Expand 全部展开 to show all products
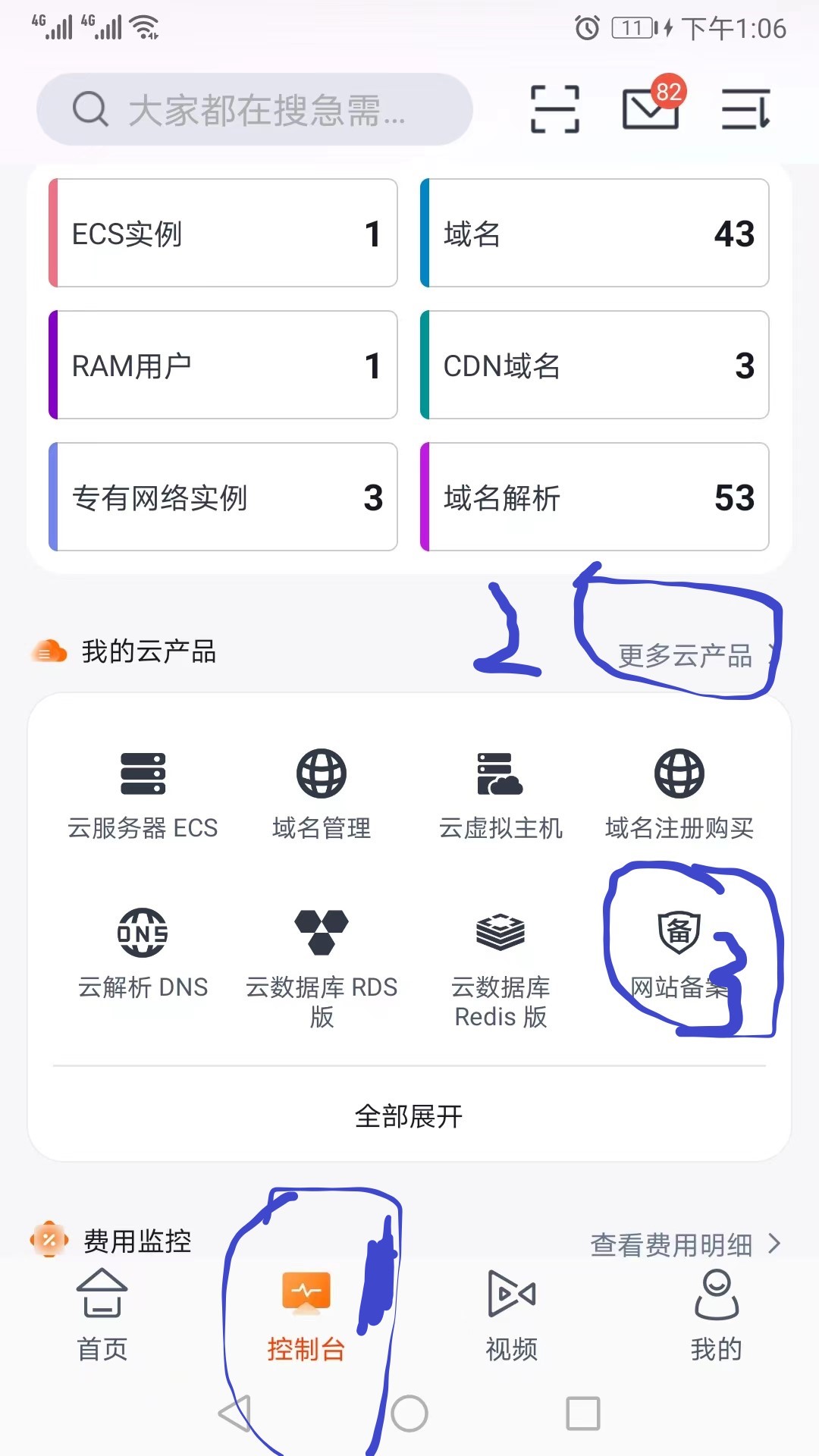Image resolution: width=819 pixels, height=1456 pixels. point(409,1115)
